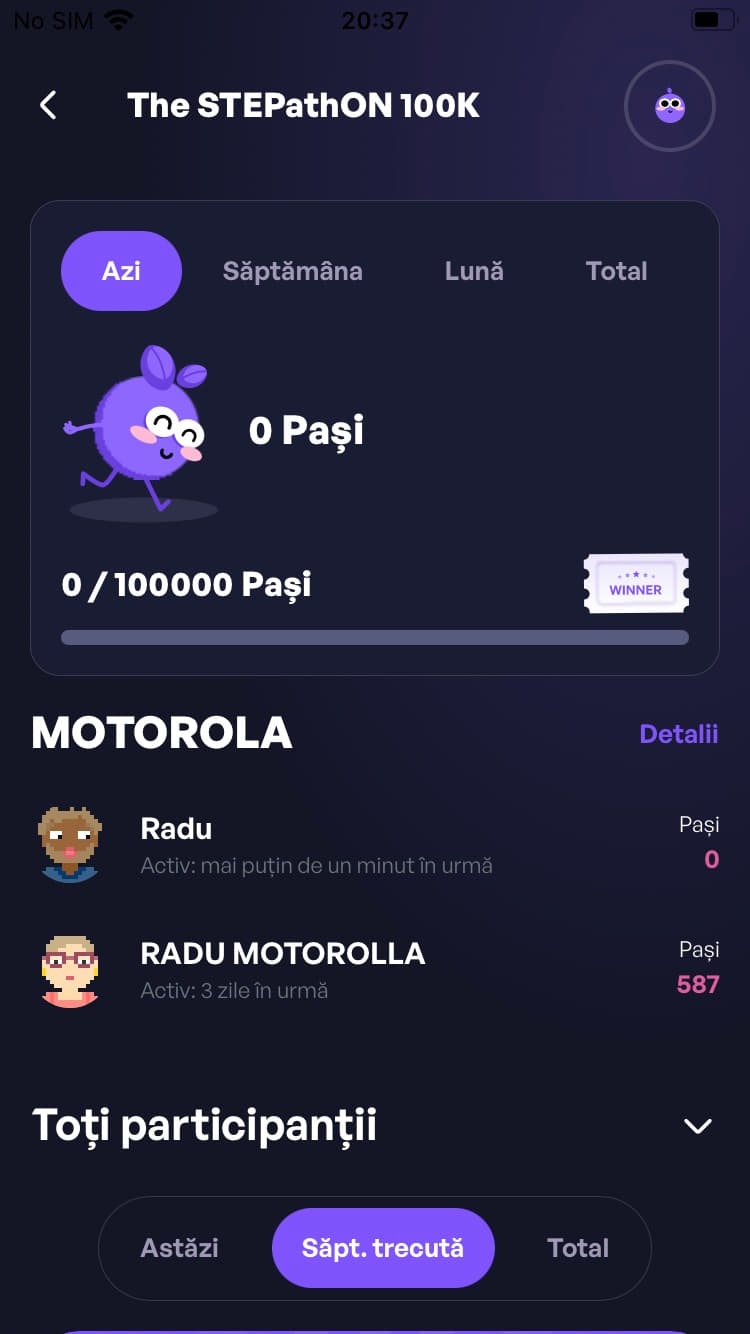Show Total steps in the top card
The width and height of the screenshot is (750, 1334).
coord(616,271)
